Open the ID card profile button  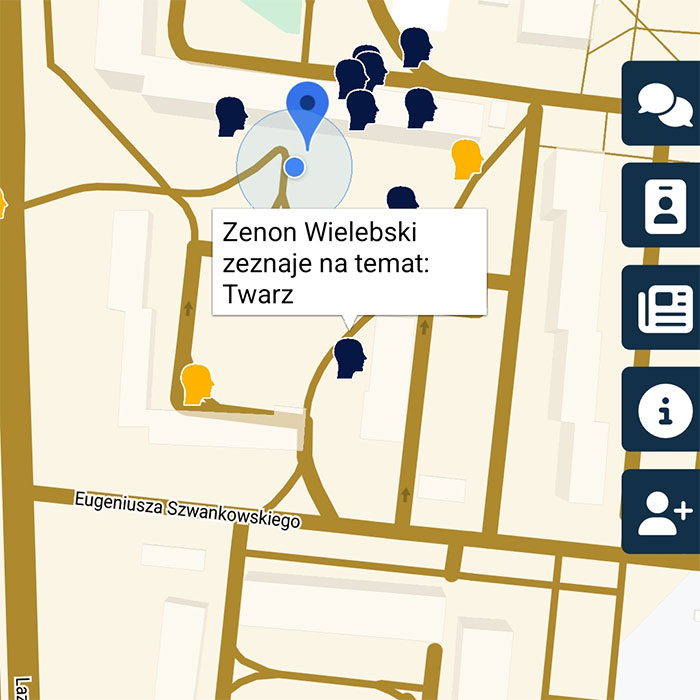(663, 205)
